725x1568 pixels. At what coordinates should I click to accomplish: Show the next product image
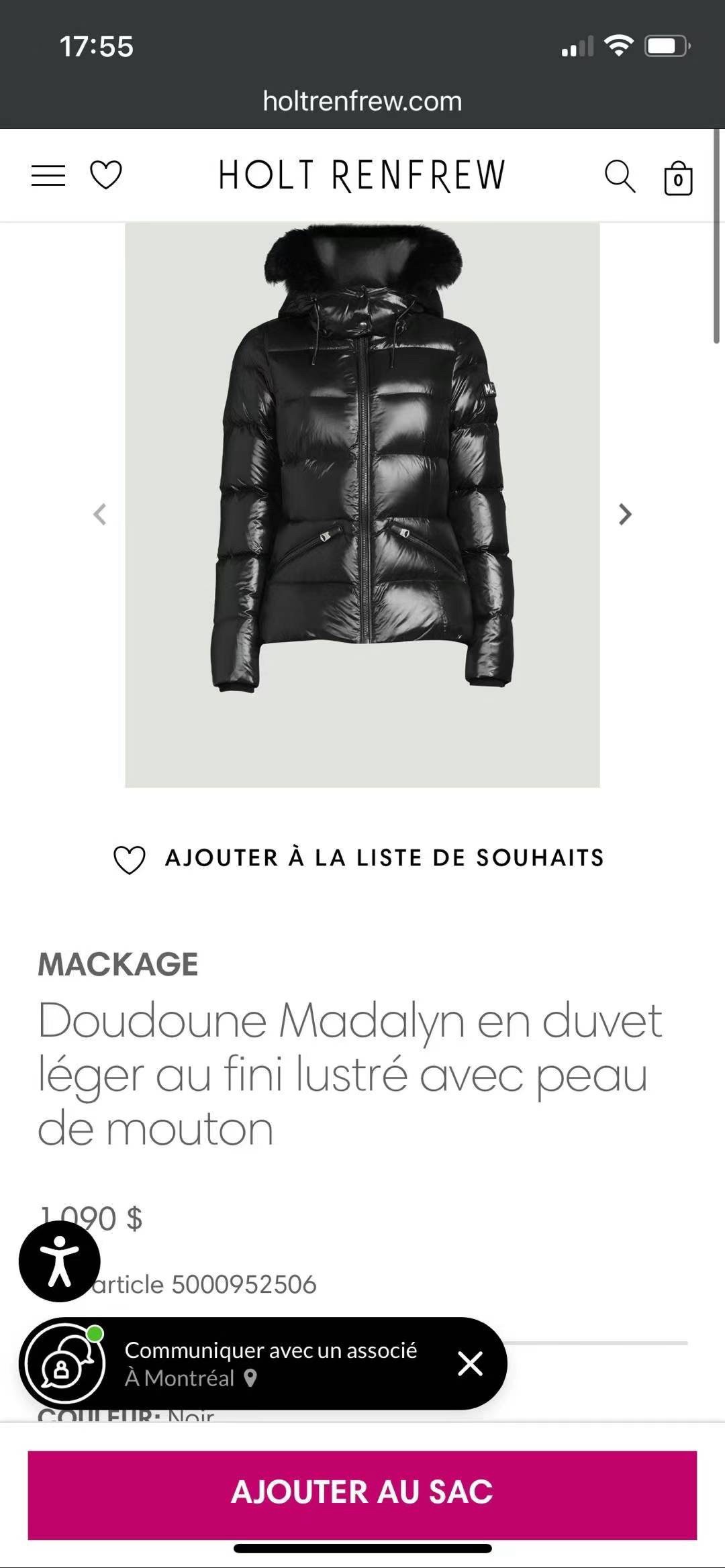[x=625, y=515]
